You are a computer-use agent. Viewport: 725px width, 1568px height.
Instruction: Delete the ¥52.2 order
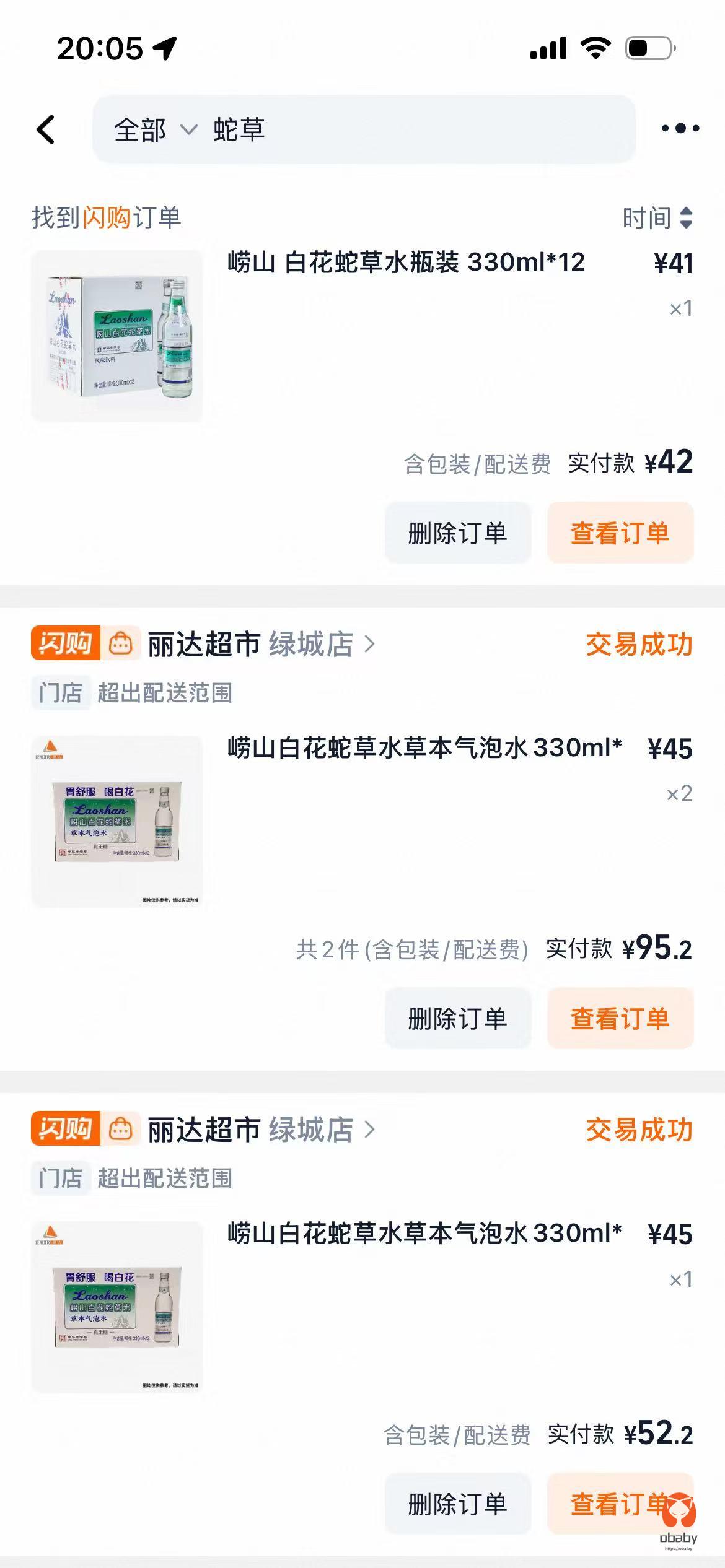coord(457,1504)
